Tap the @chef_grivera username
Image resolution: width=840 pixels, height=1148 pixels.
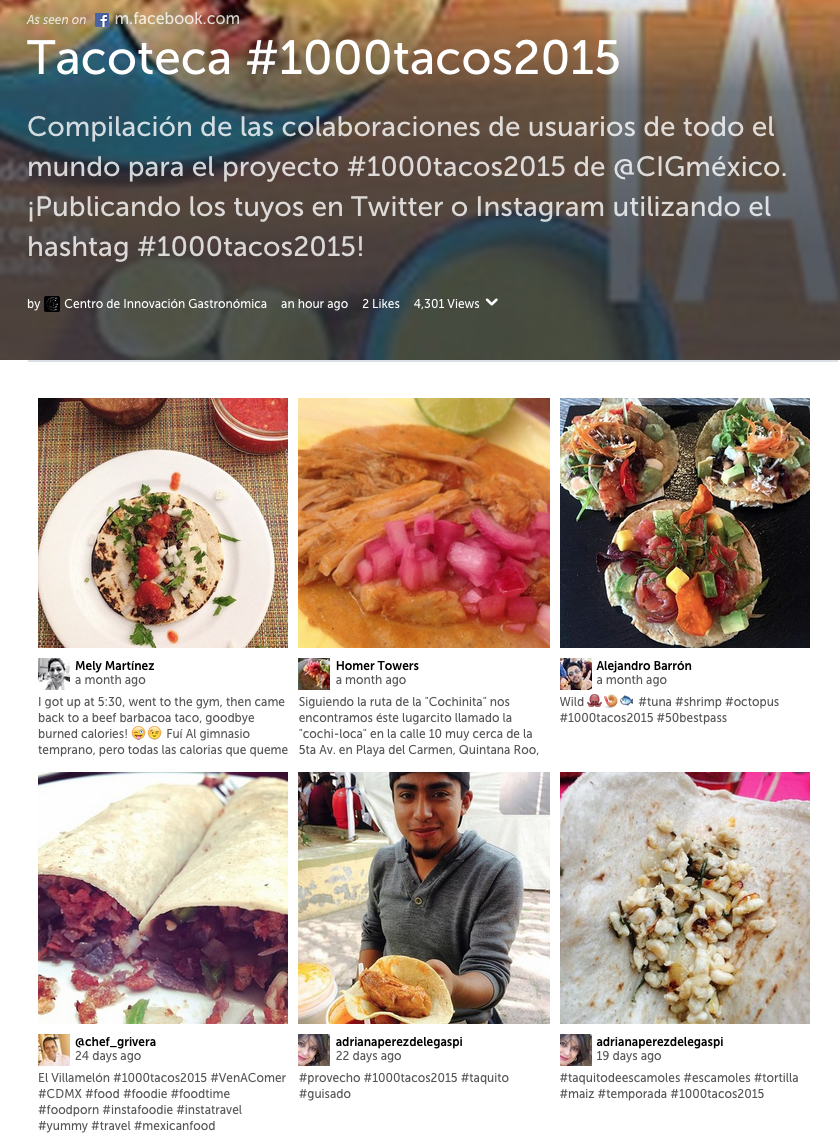coord(115,1042)
